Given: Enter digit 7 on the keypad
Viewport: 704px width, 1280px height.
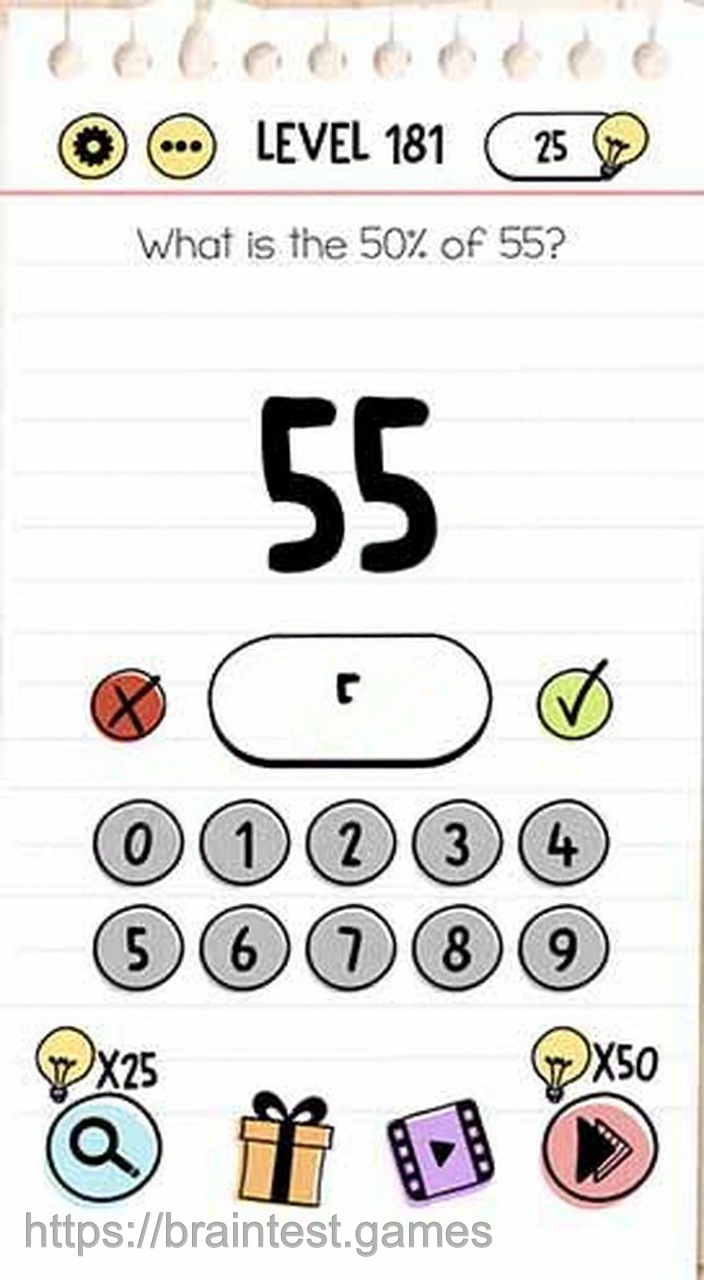Looking at the screenshot, I should pyautogui.click(x=350, y=949).
